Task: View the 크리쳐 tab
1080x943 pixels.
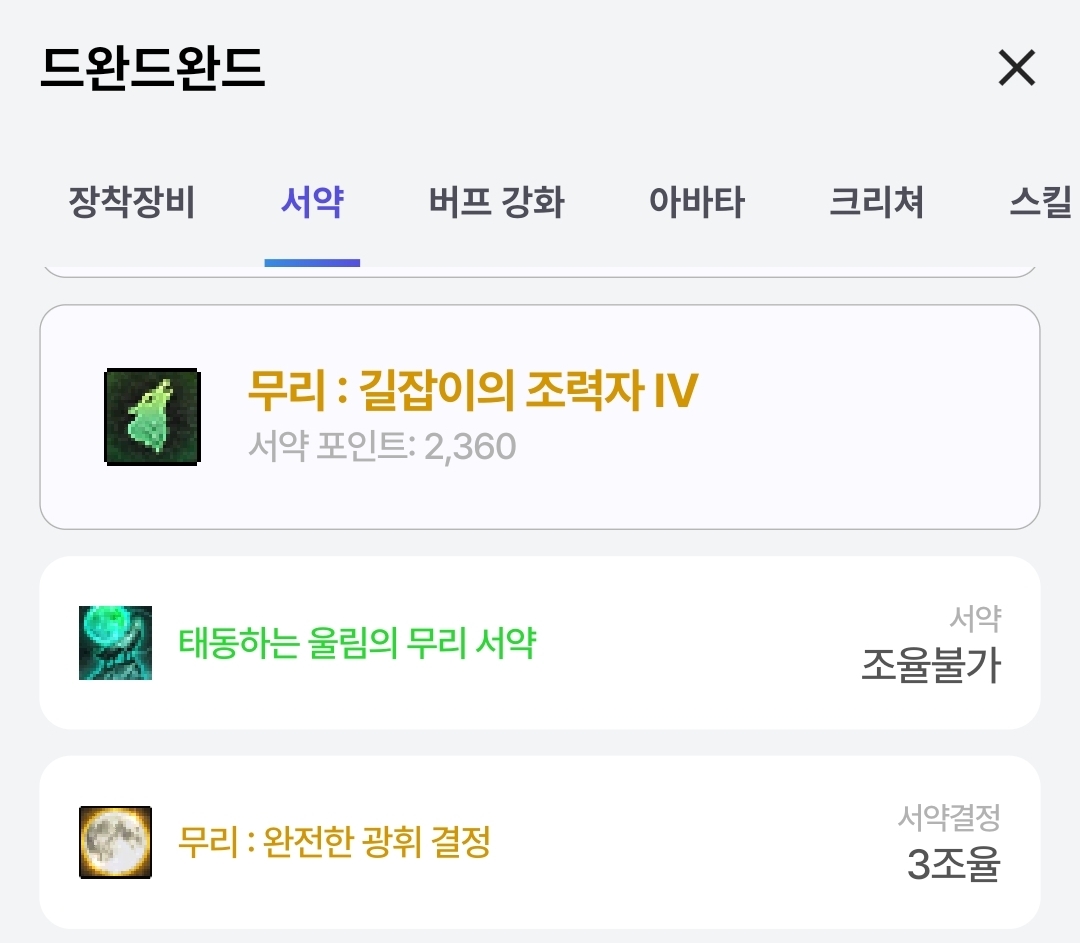Action: [x=876, y=203]
